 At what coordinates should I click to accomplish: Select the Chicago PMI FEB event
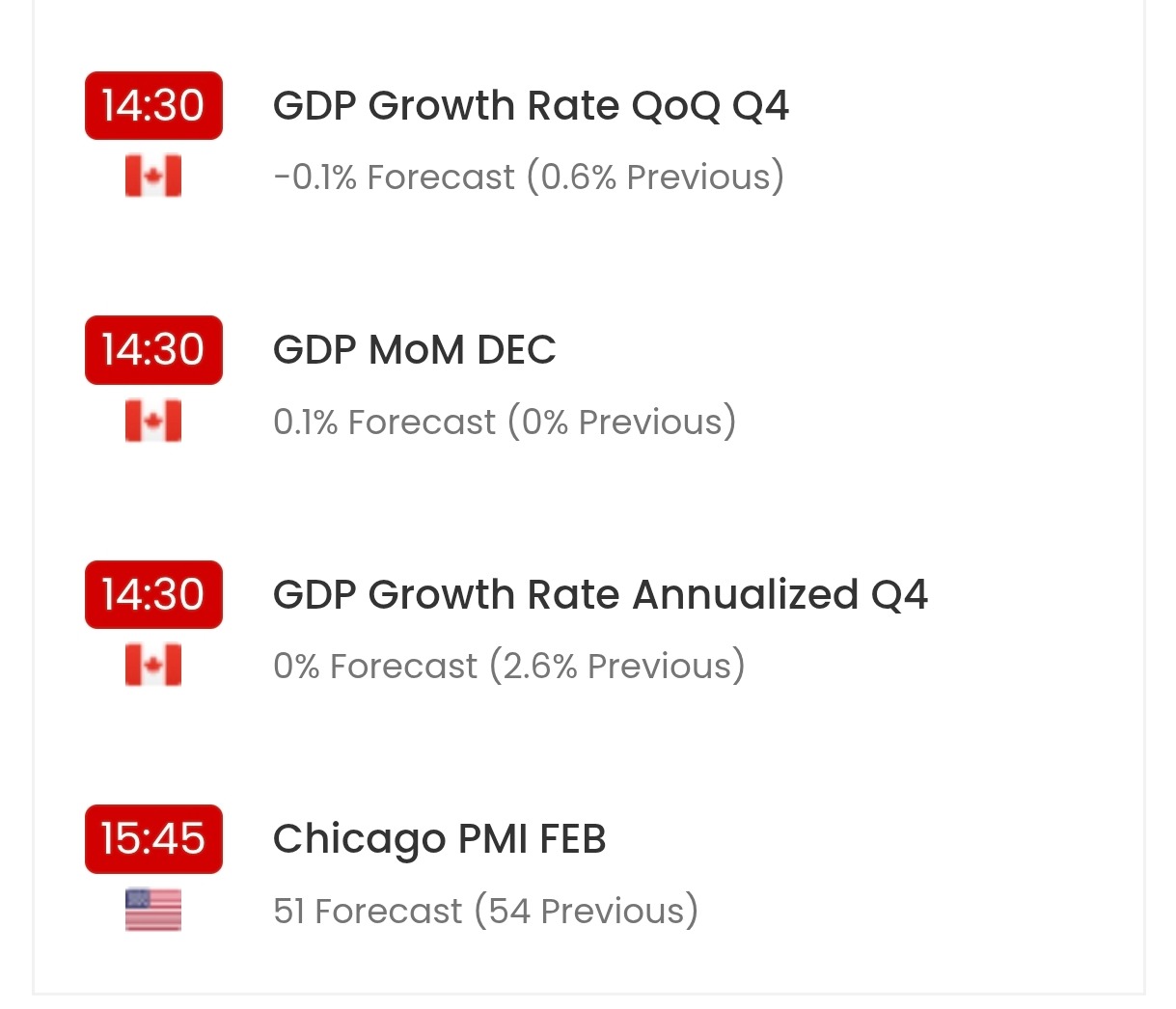point(439,839)
